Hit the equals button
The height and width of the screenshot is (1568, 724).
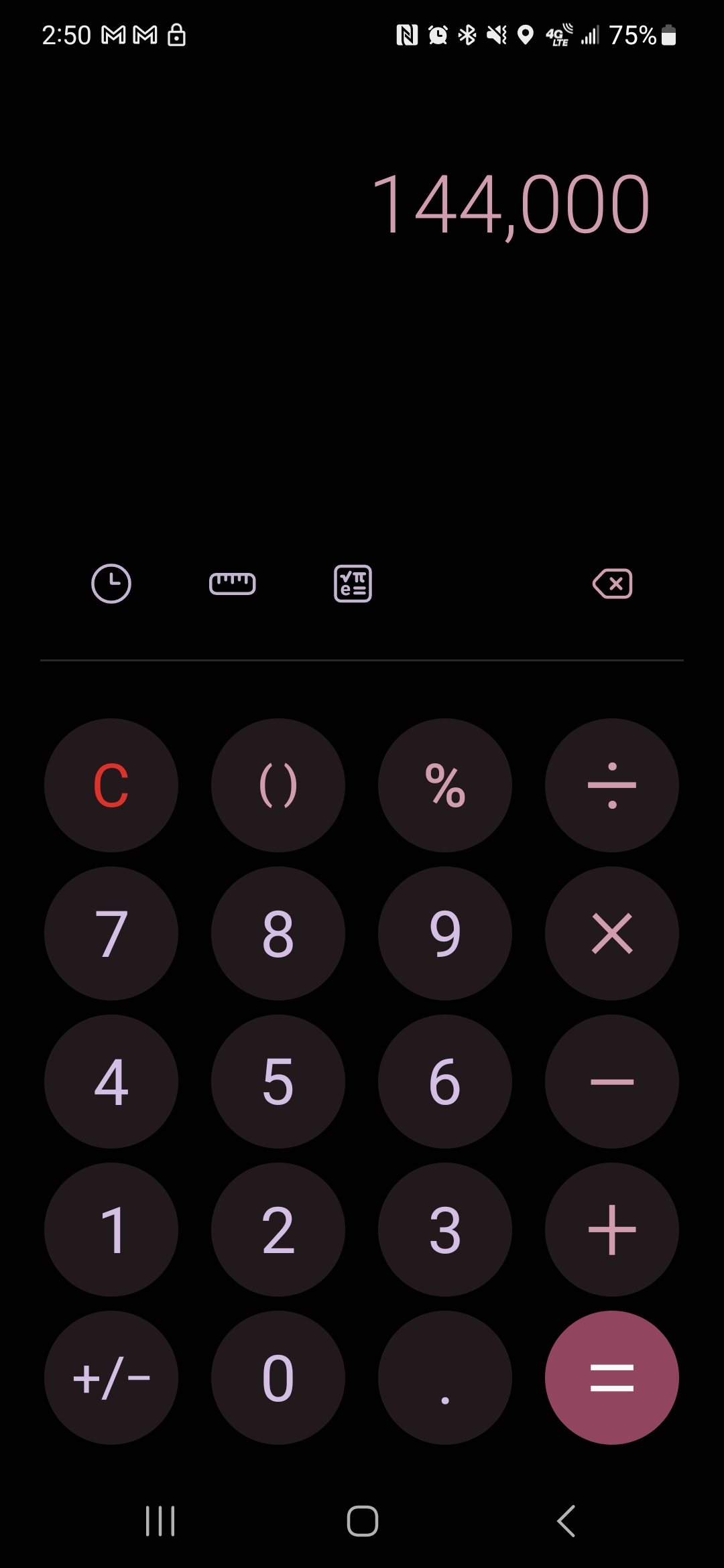tap(612, 1378)
